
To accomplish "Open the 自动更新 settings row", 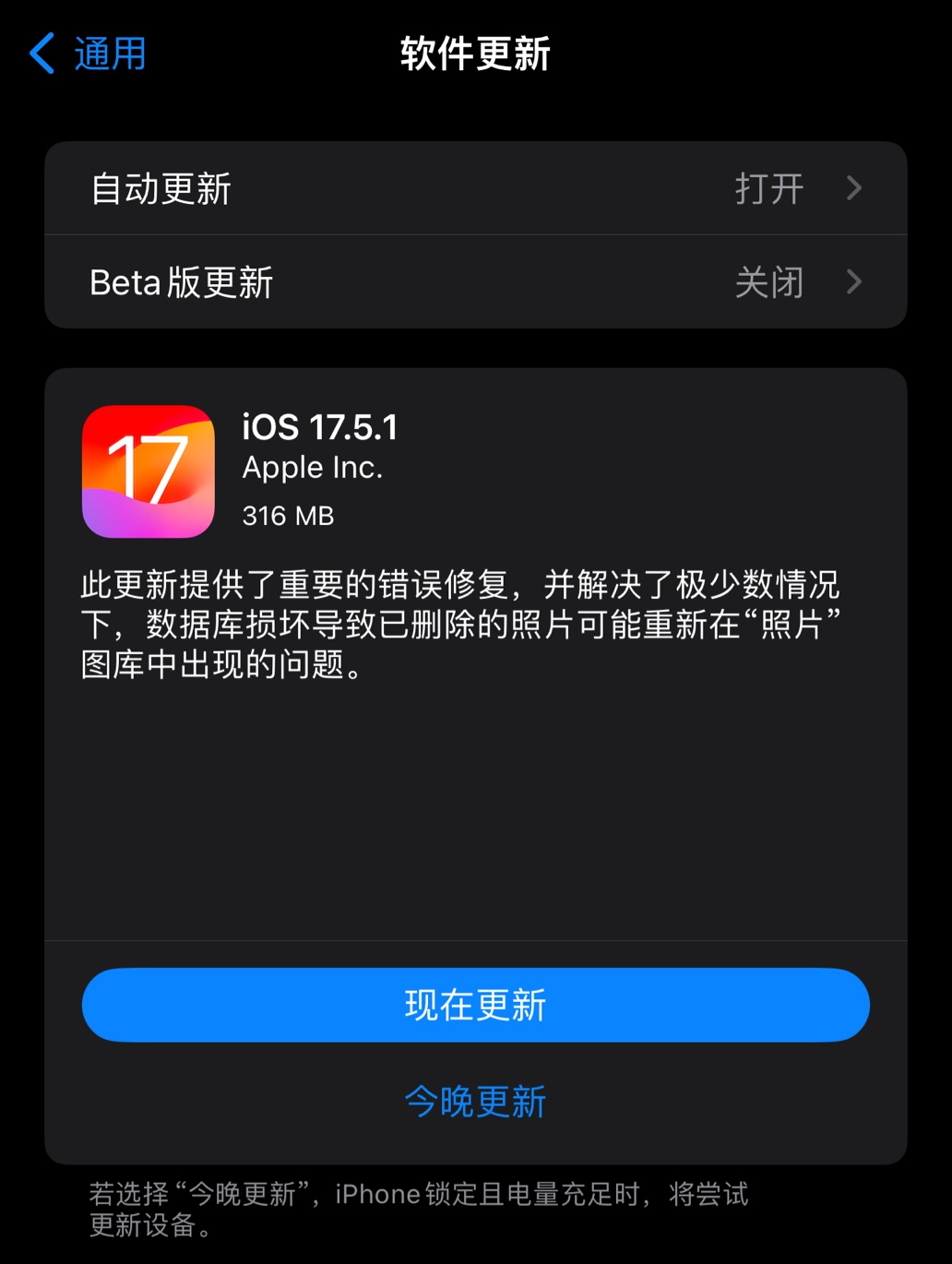I will [x=461, y=188].
